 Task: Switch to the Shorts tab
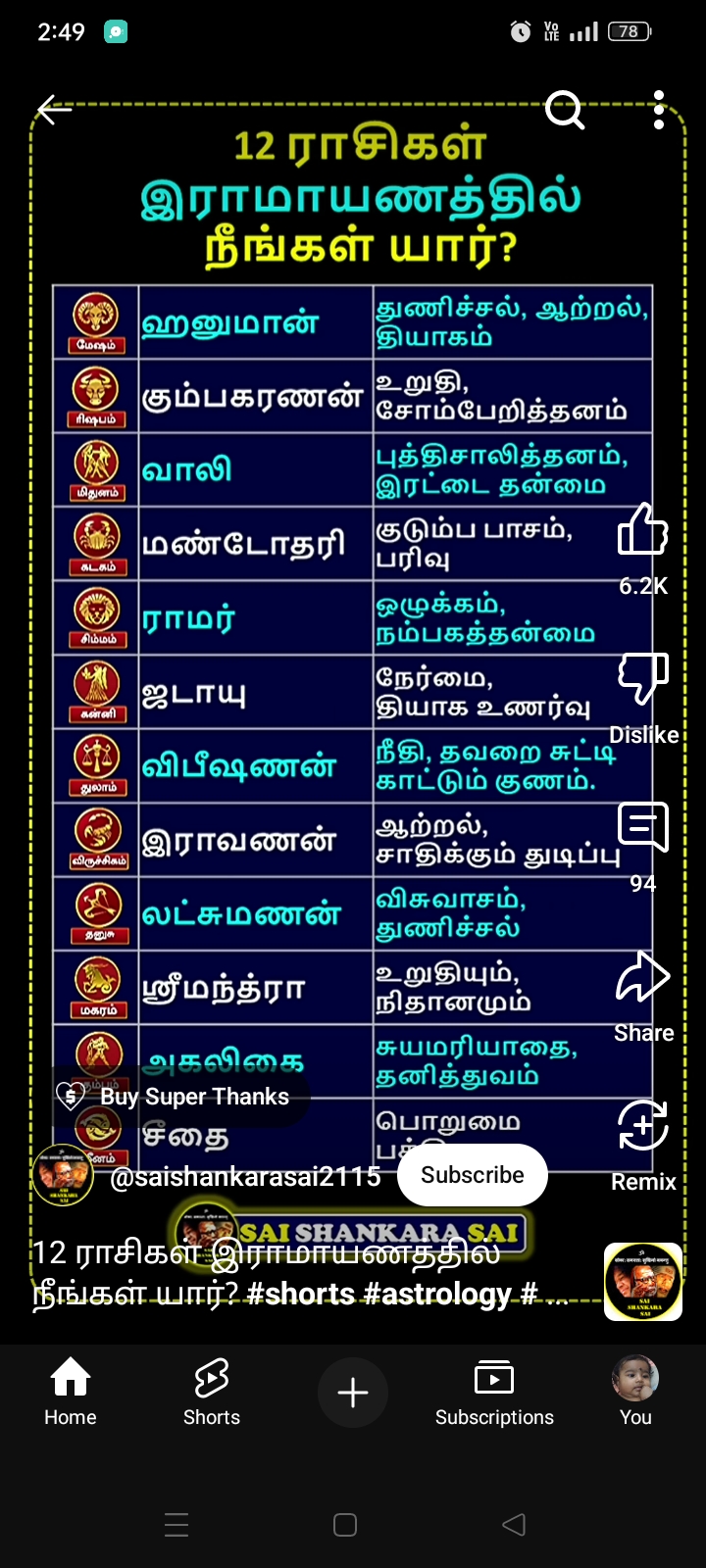coord(212,1392)
